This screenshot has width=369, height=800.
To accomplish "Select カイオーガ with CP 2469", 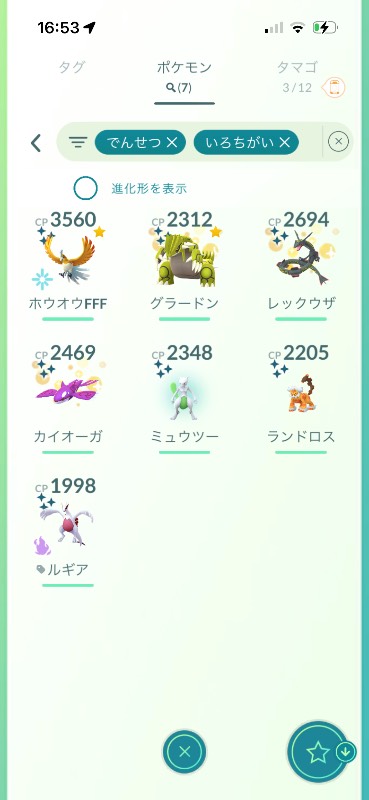I will click(68, 398).
